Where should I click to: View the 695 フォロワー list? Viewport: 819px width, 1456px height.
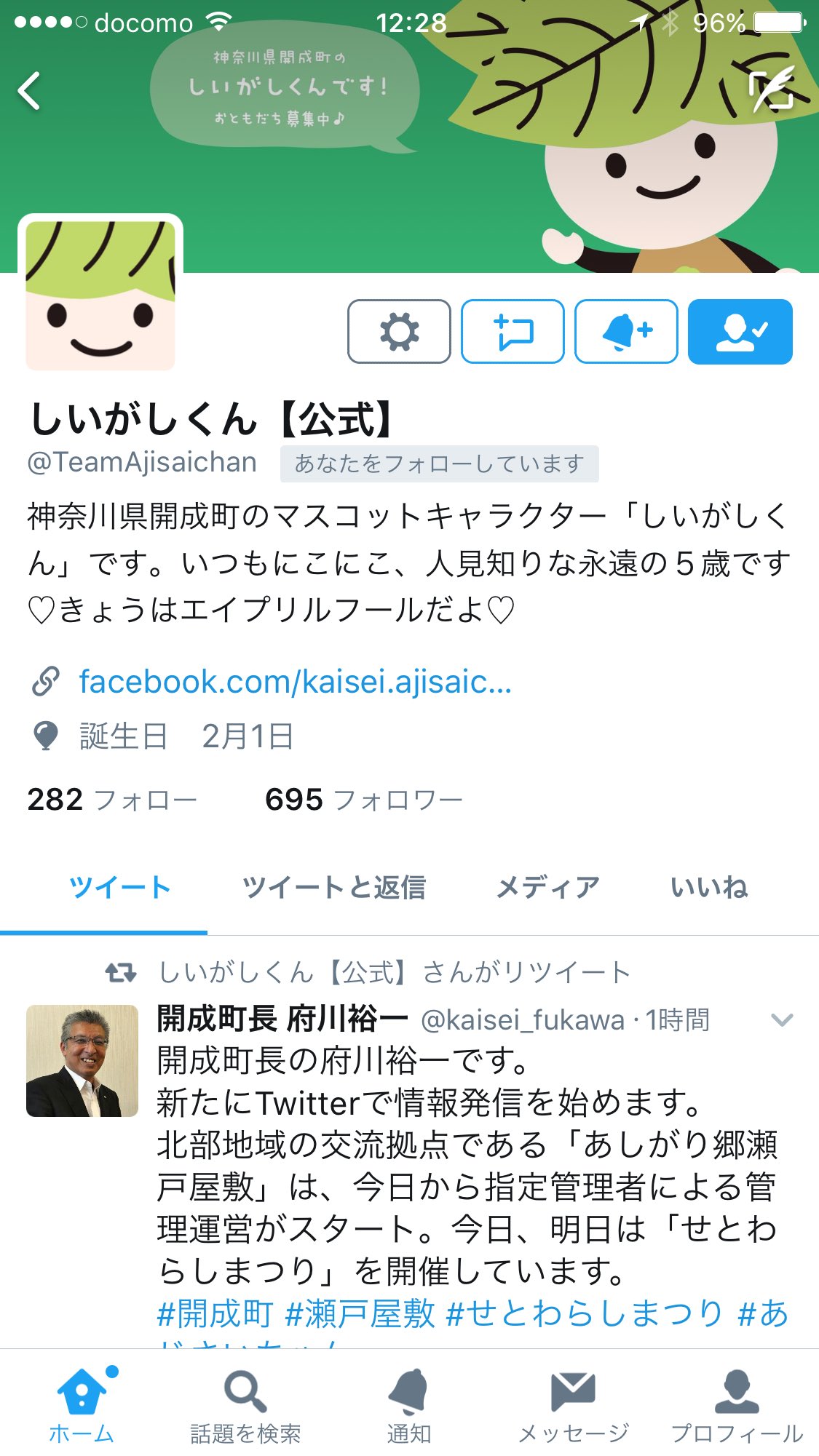coord(364,800)
